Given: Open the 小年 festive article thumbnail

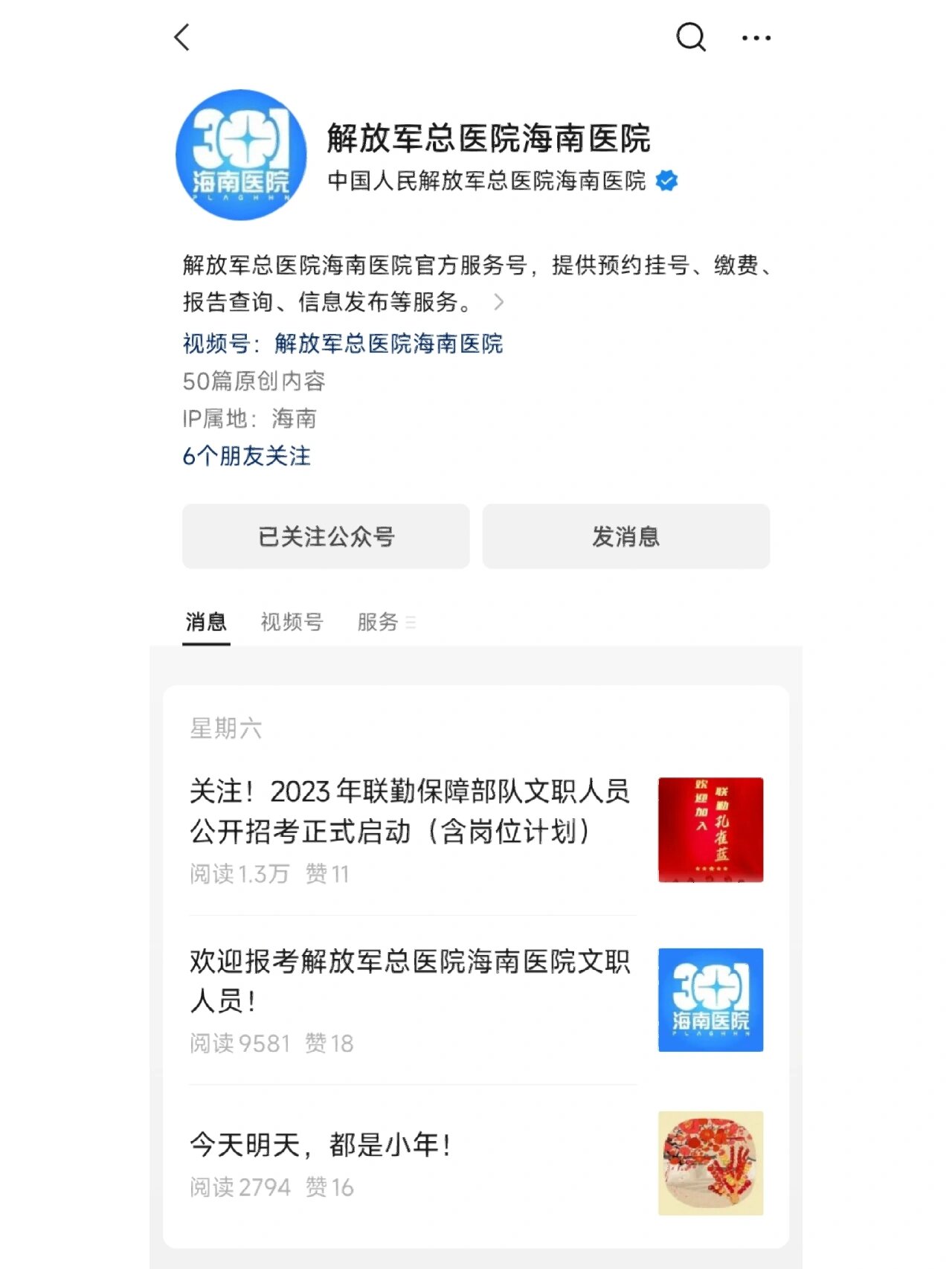Looking at the screenshot, I should [x=710, y=1162].
